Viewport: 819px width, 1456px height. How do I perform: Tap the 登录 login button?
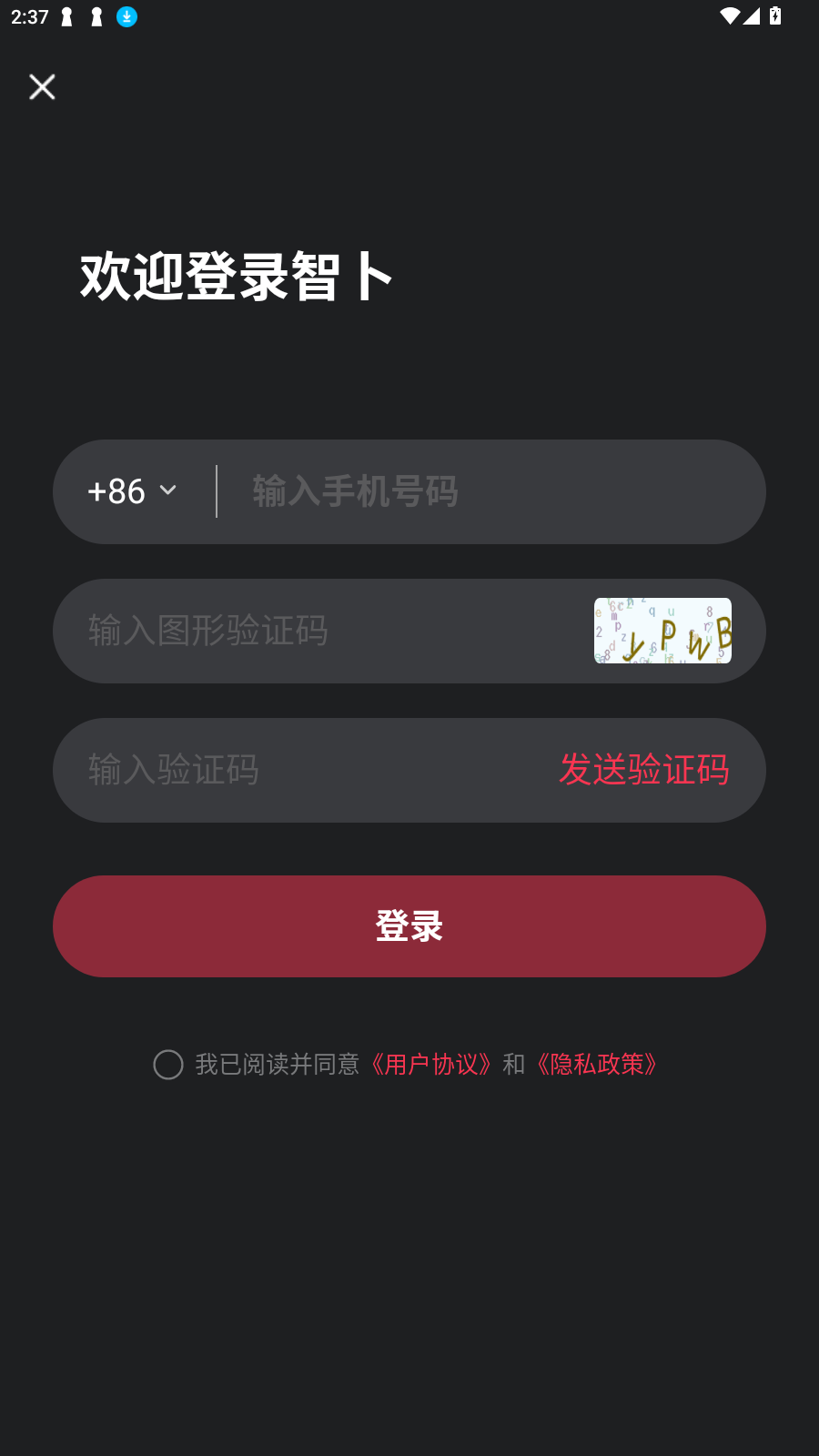(409, 926)
